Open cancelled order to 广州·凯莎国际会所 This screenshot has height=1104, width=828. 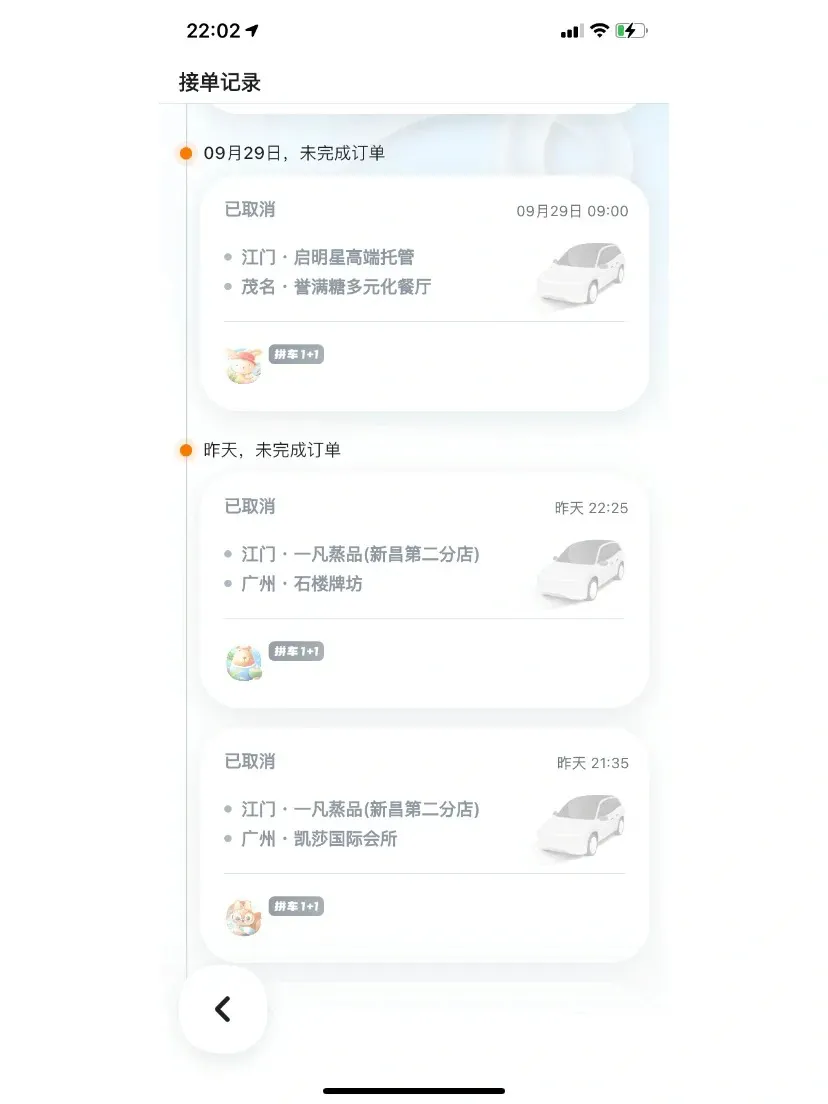click(x=424, y=824)
